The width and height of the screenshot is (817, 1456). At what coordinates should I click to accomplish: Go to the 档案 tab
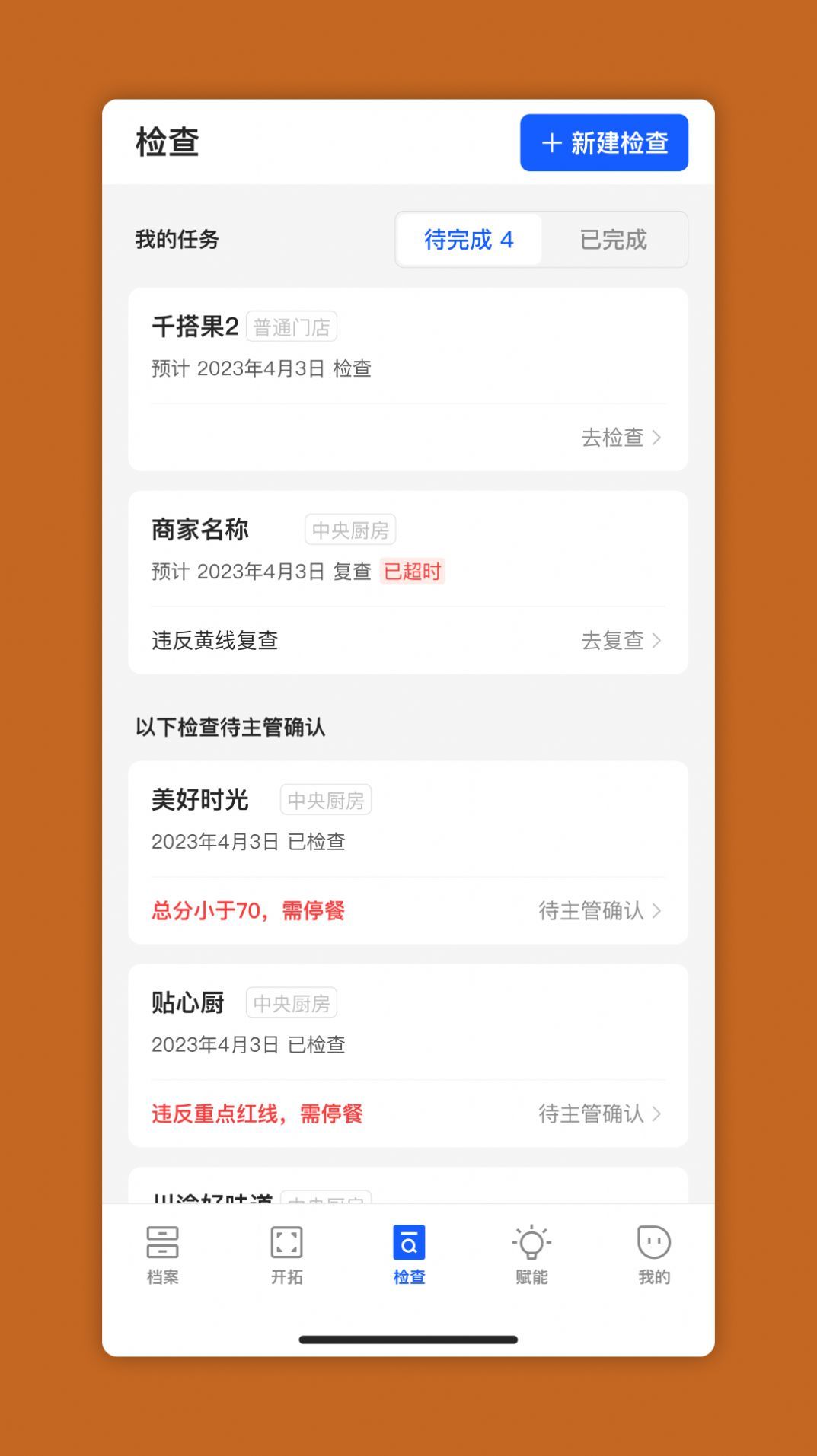[x=162, y=1255]
